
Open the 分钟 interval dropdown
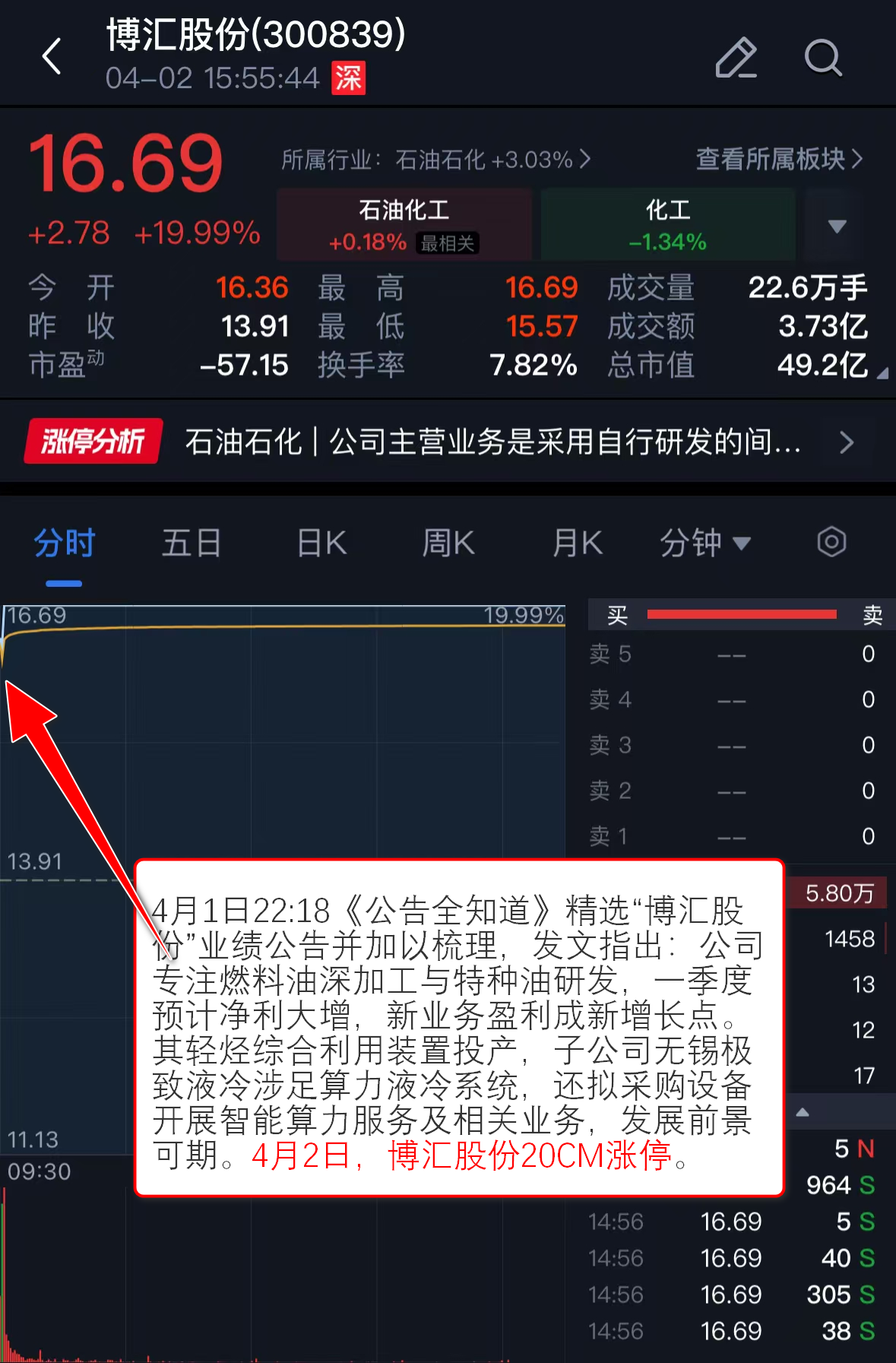coord(704,544)
